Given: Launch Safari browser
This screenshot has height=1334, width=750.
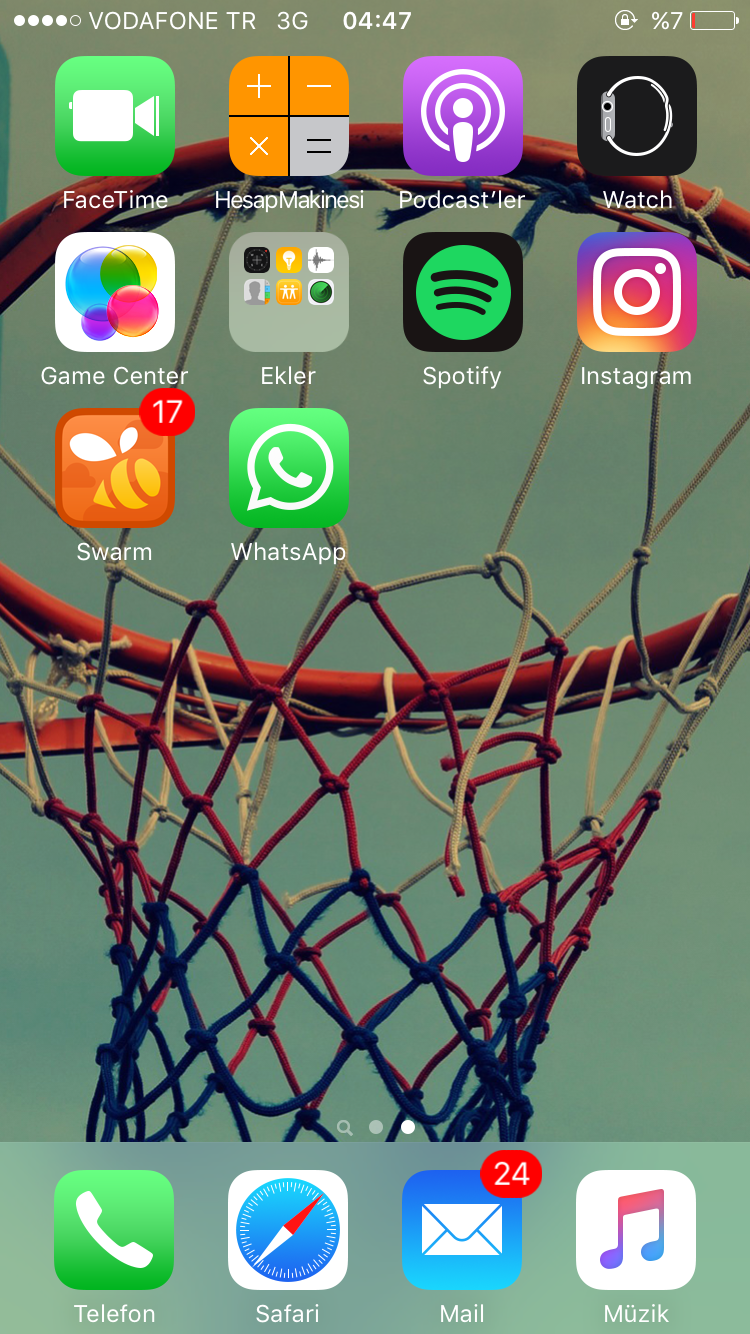Looking at the screenshot, I should tap(288, 1230).
